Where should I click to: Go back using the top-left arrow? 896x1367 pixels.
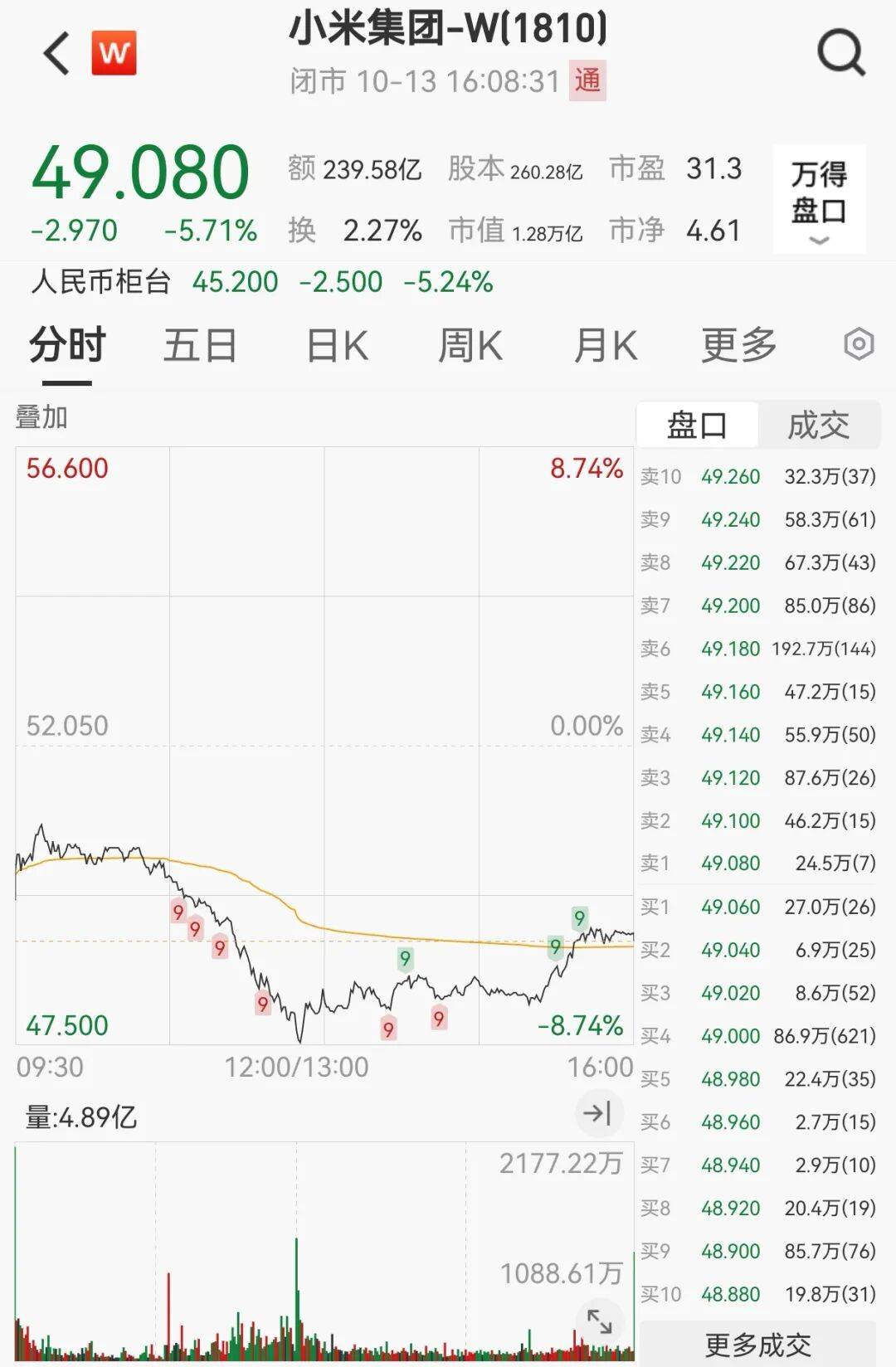click(56, 55)
